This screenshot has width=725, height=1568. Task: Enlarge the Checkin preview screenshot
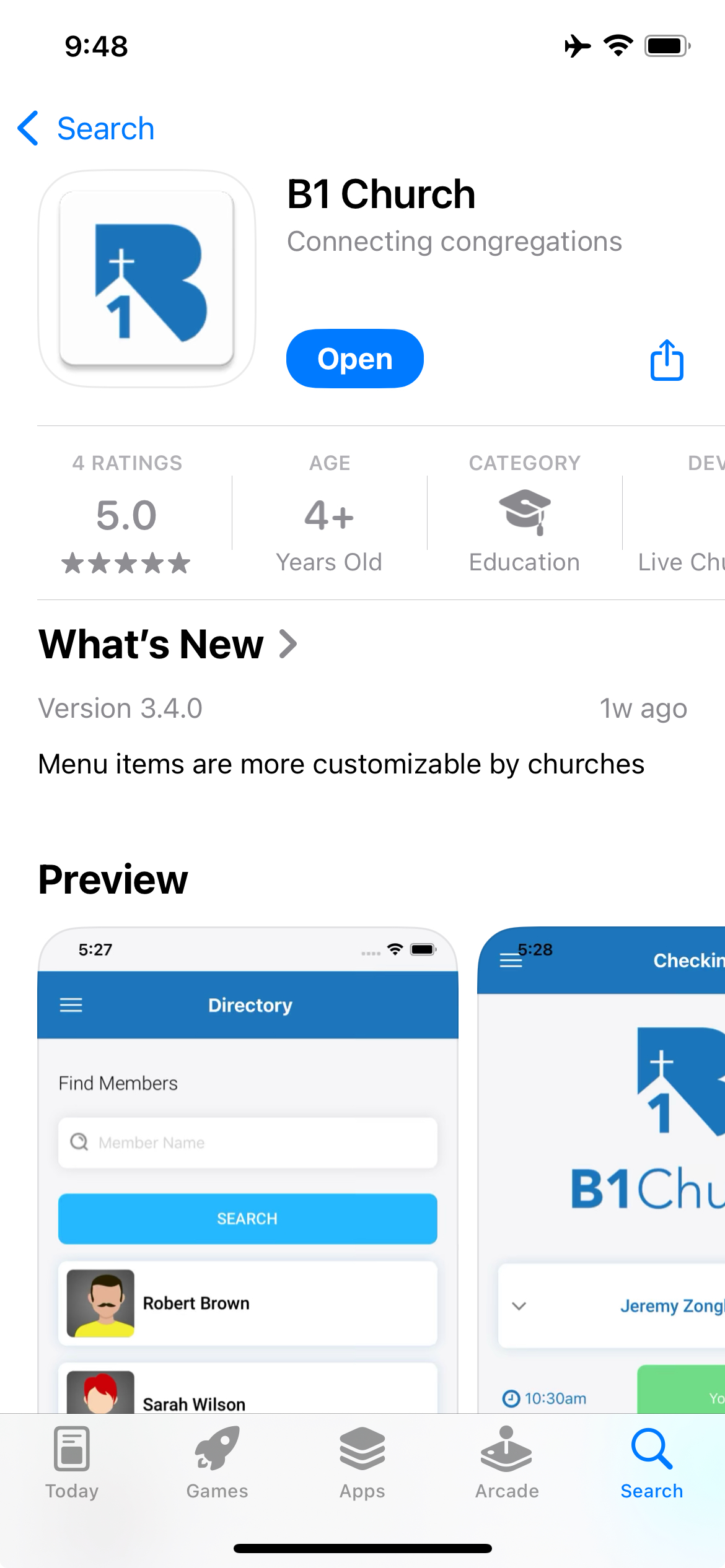[601, 1170]
